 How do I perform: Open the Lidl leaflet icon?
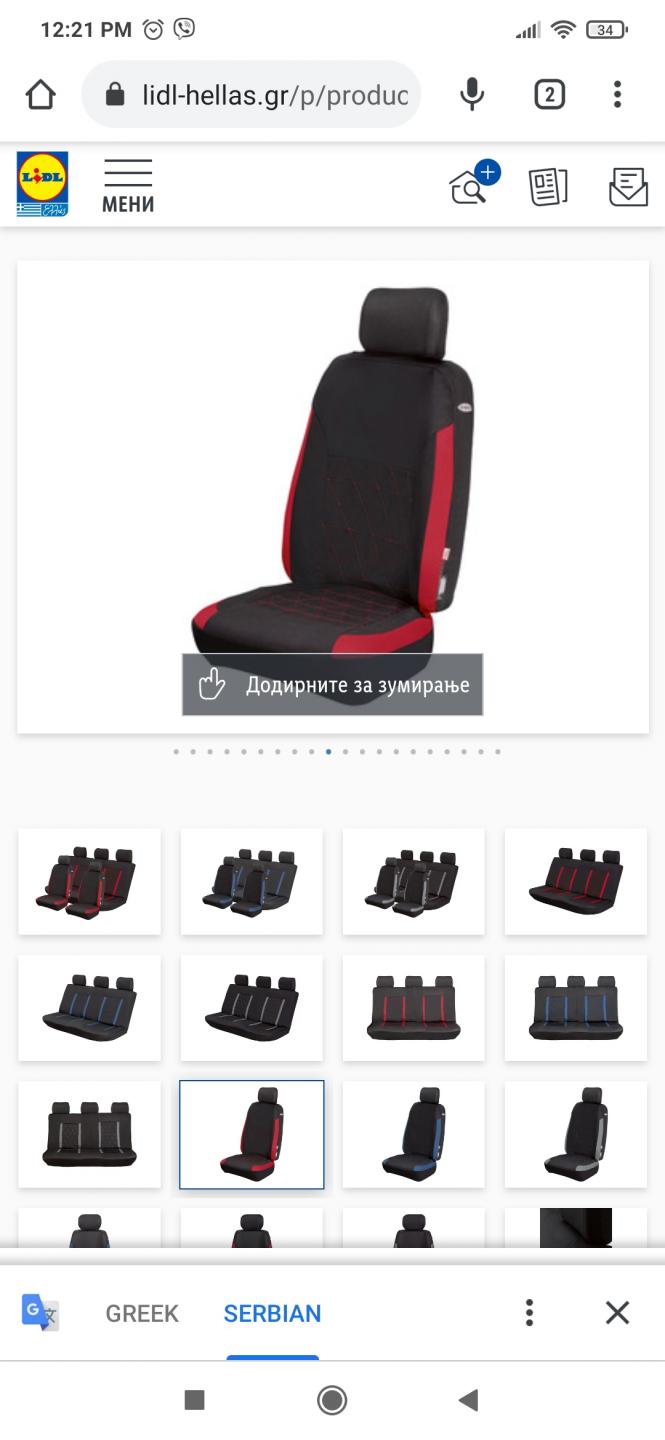548,187
